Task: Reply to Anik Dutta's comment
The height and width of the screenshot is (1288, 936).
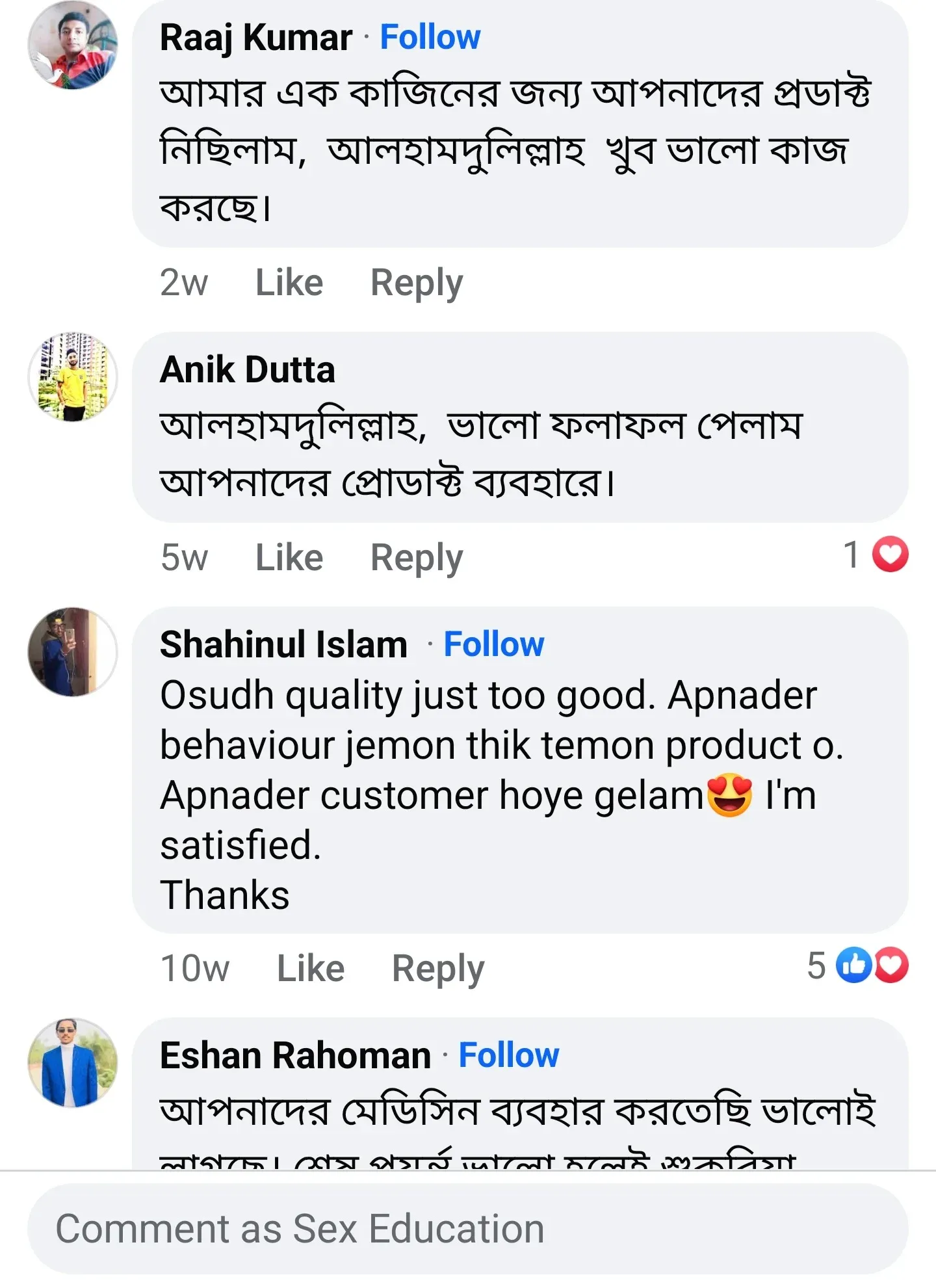Action: (417, 557)
